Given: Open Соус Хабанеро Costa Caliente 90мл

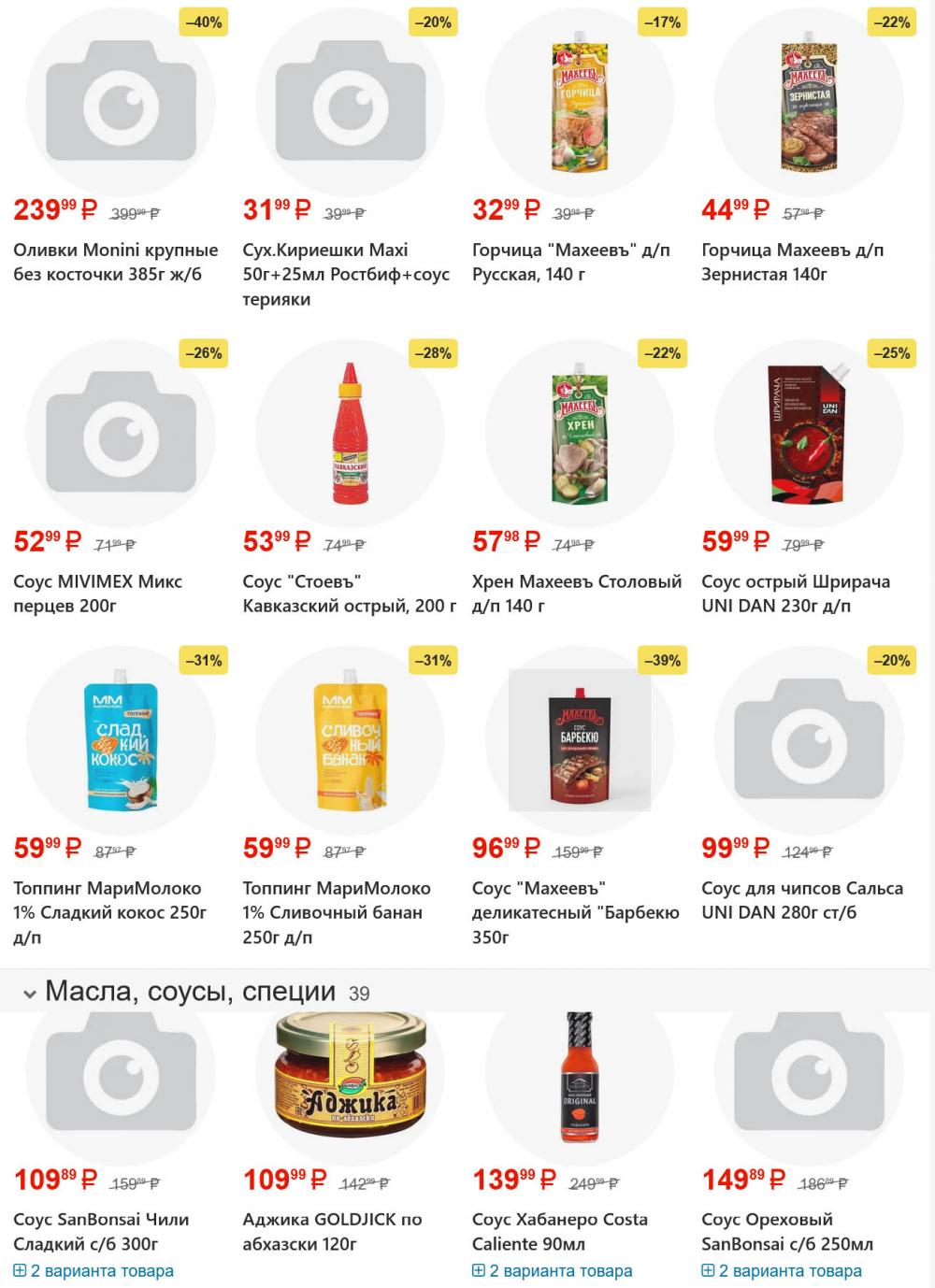Looking at the screenshot, I should (x=559, y=1231).
